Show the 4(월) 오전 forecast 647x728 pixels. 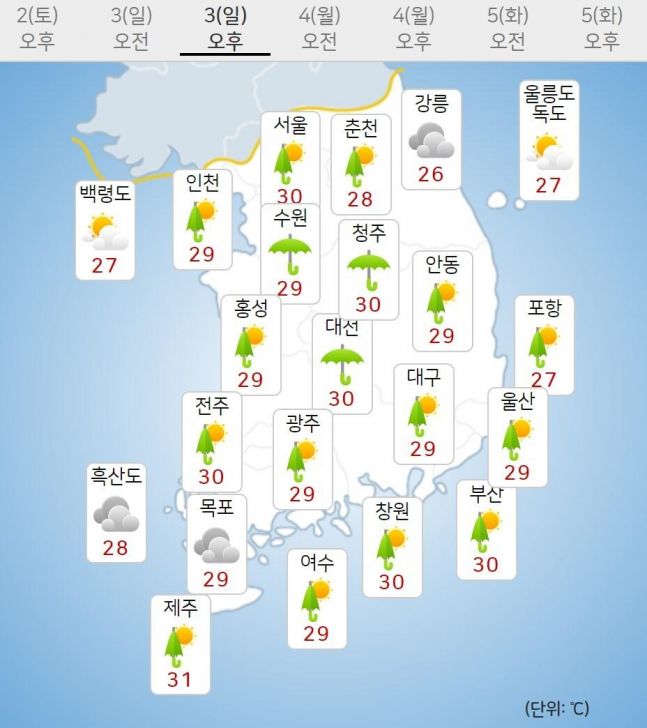click(x=318, y=28)
